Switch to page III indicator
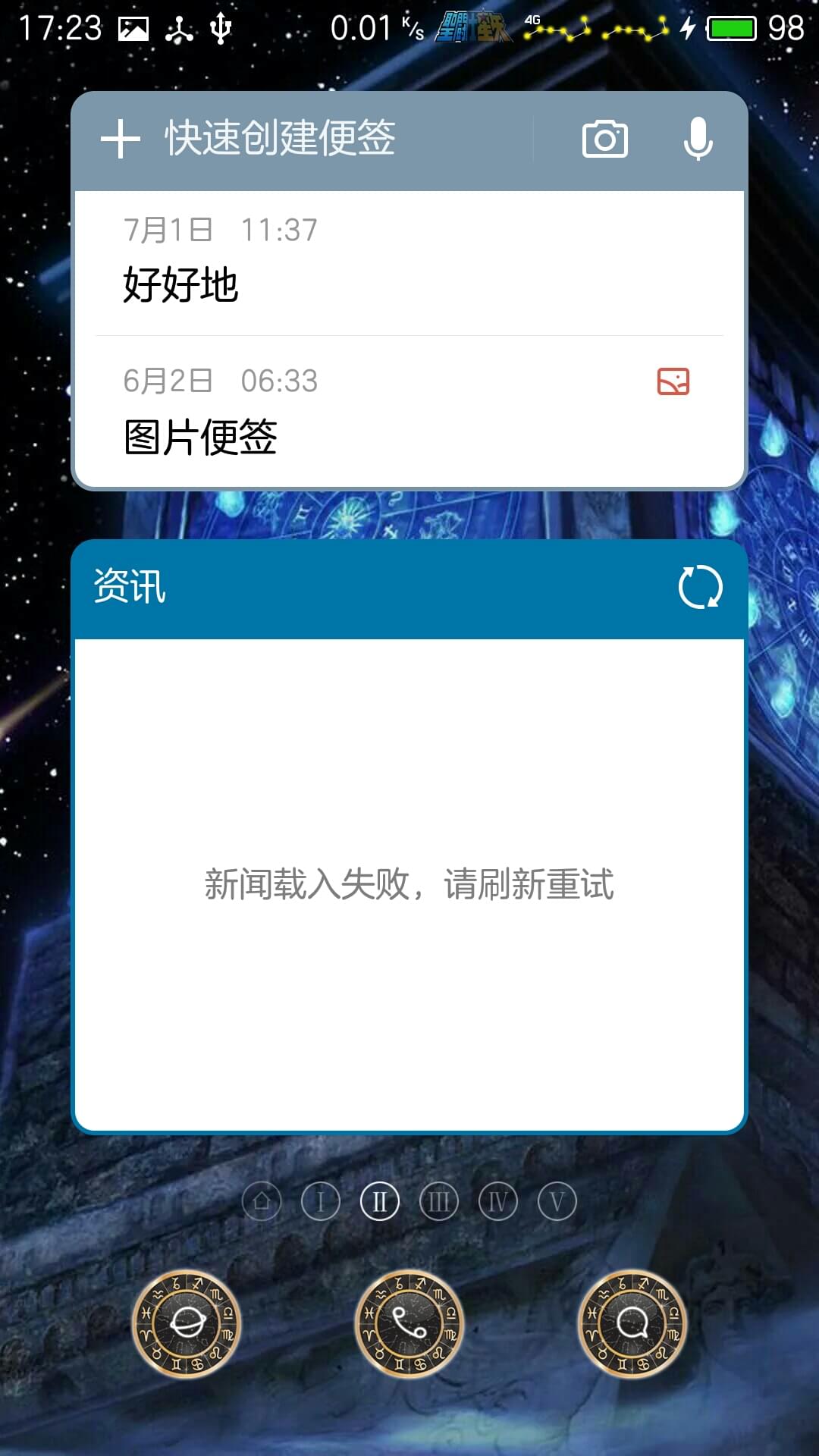The image size is (819, 1456). click(439, 1201)
